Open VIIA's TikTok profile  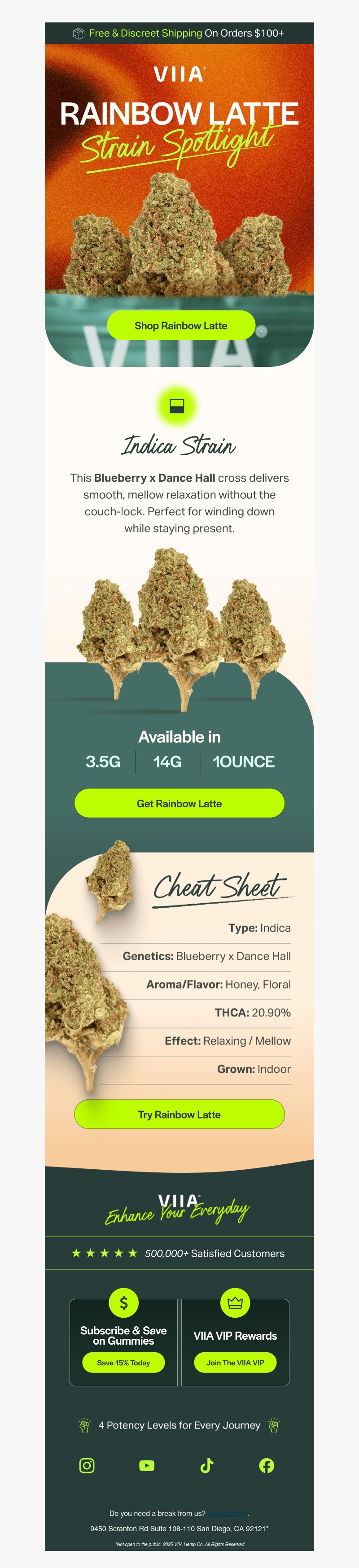tap(206, 1465)
